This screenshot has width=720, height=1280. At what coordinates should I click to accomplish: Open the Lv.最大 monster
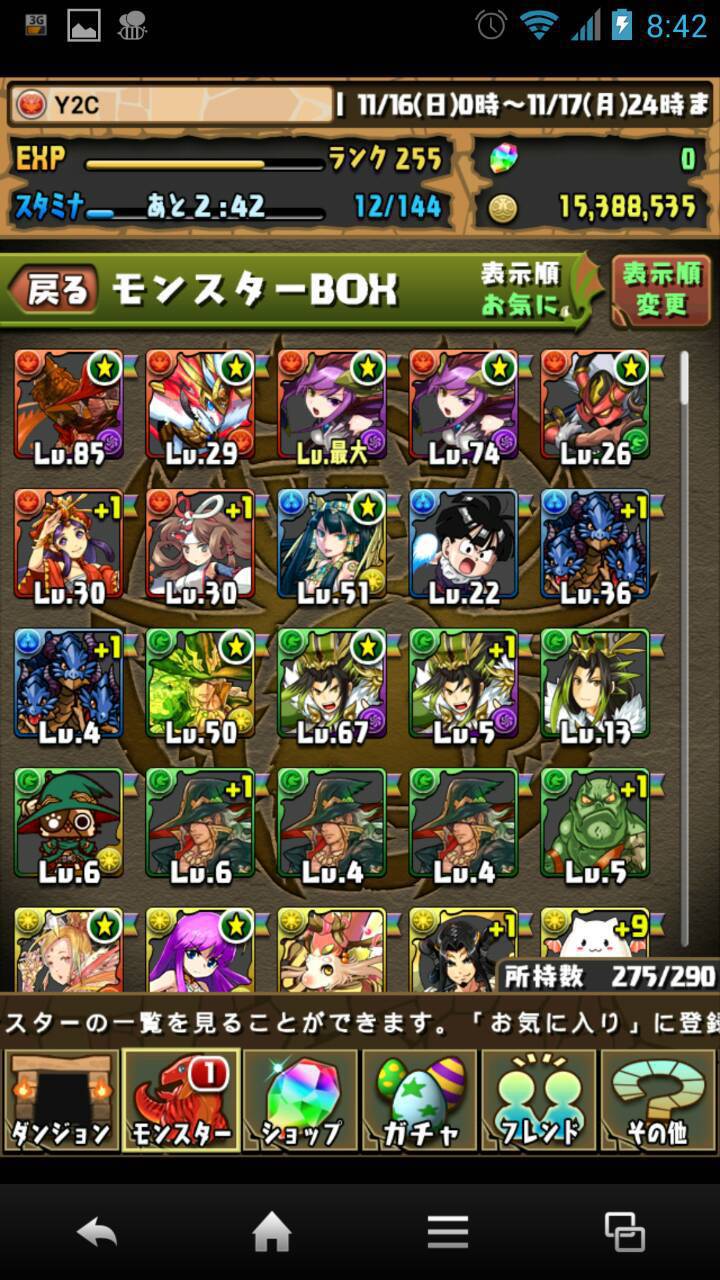[x=331, y=408]
